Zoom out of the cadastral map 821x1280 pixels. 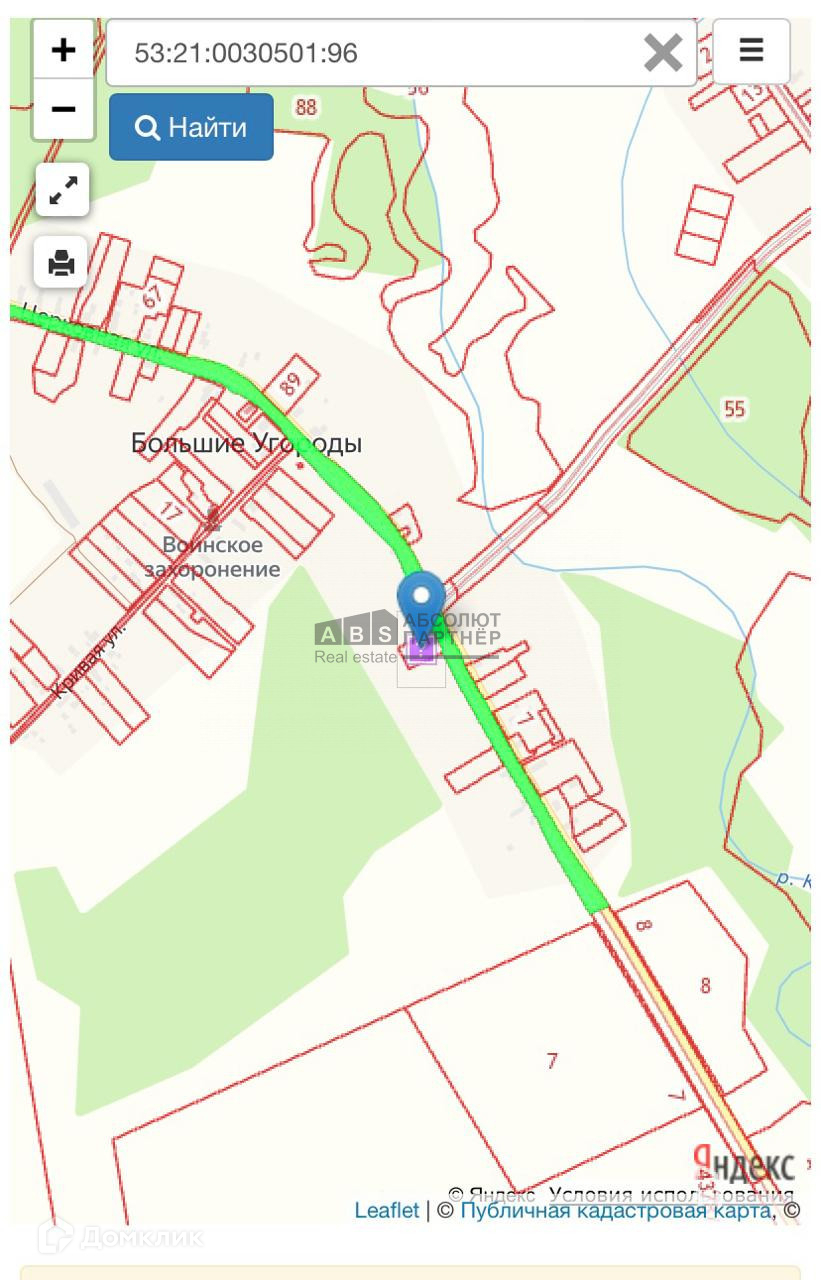point(63,108)
